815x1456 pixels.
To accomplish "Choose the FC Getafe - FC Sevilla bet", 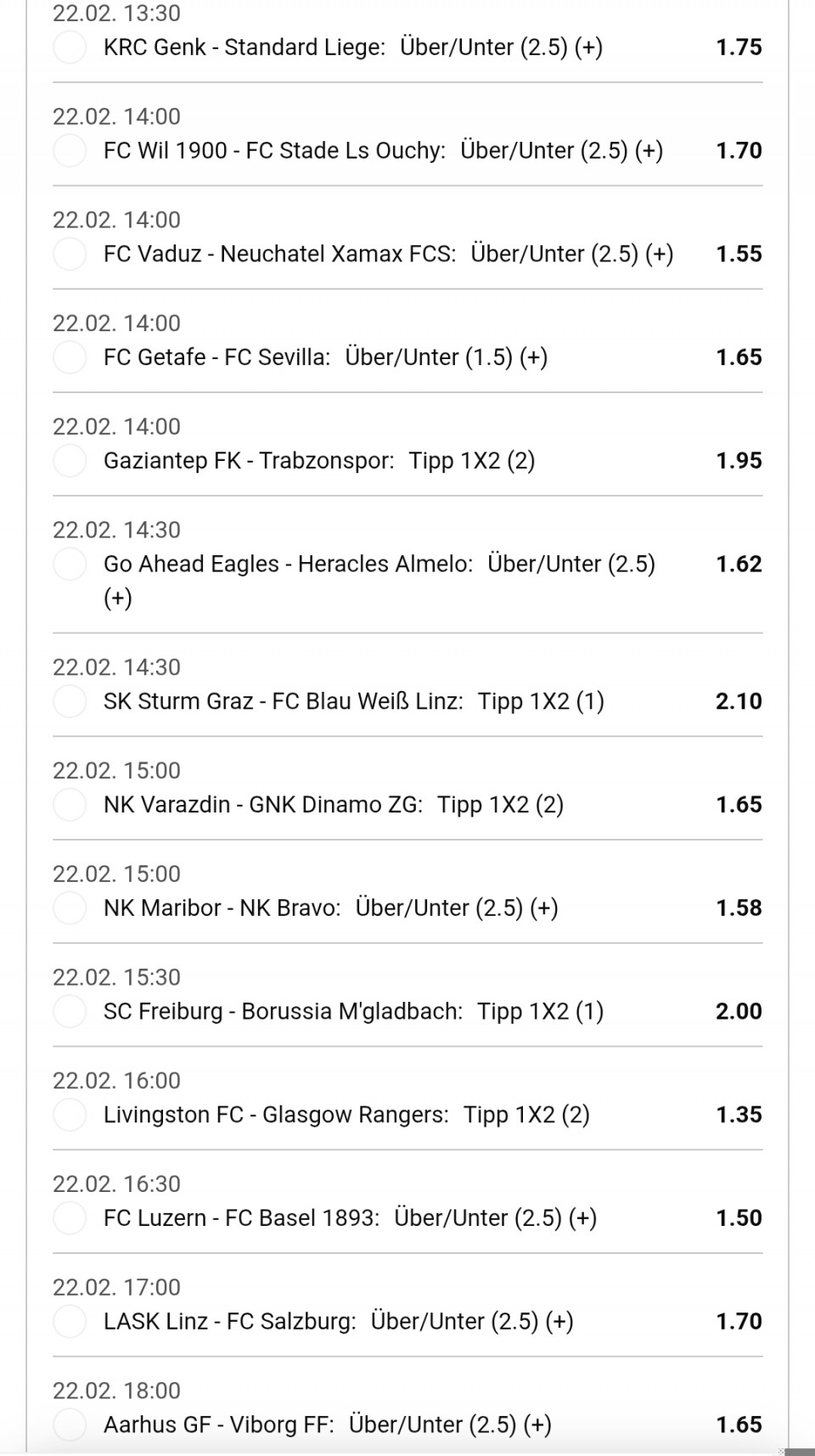I will coord(70,357).
